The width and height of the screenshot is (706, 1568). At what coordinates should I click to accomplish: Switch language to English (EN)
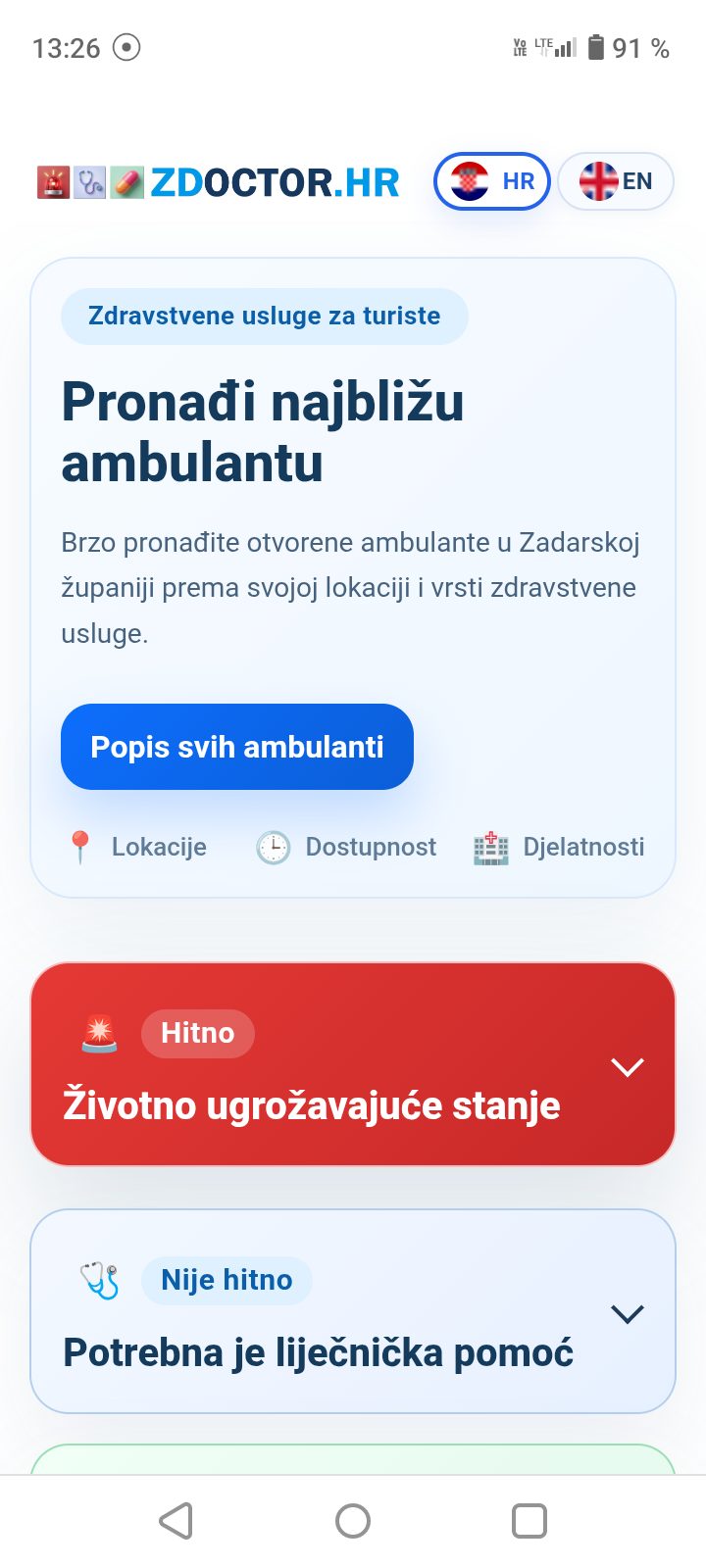(616, 181)
